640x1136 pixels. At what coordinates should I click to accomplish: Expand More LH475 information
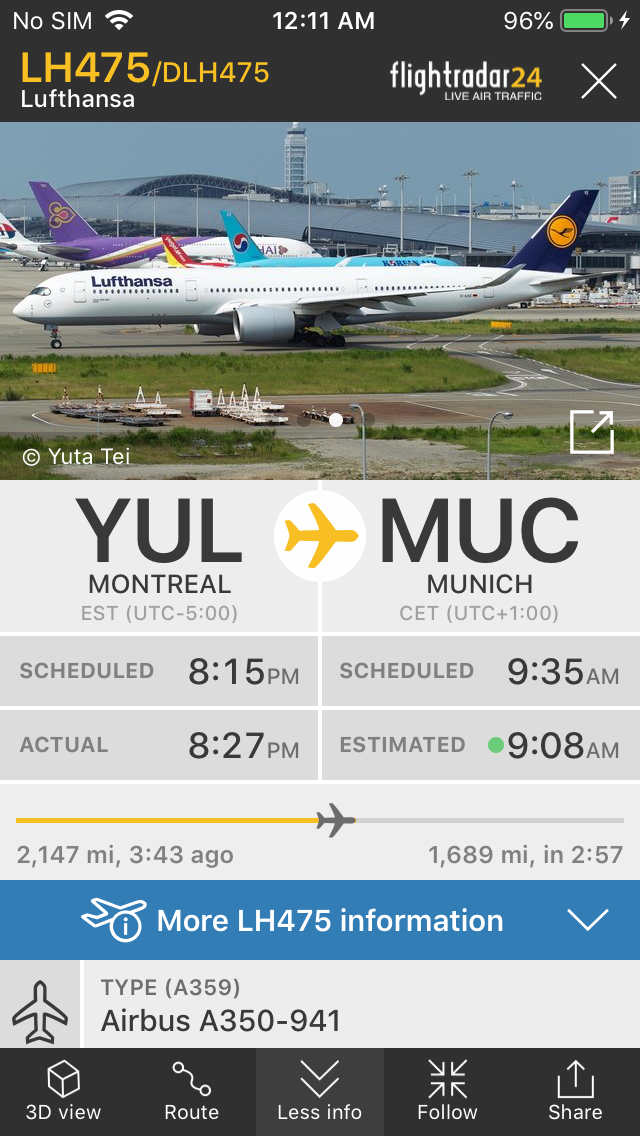320,920
